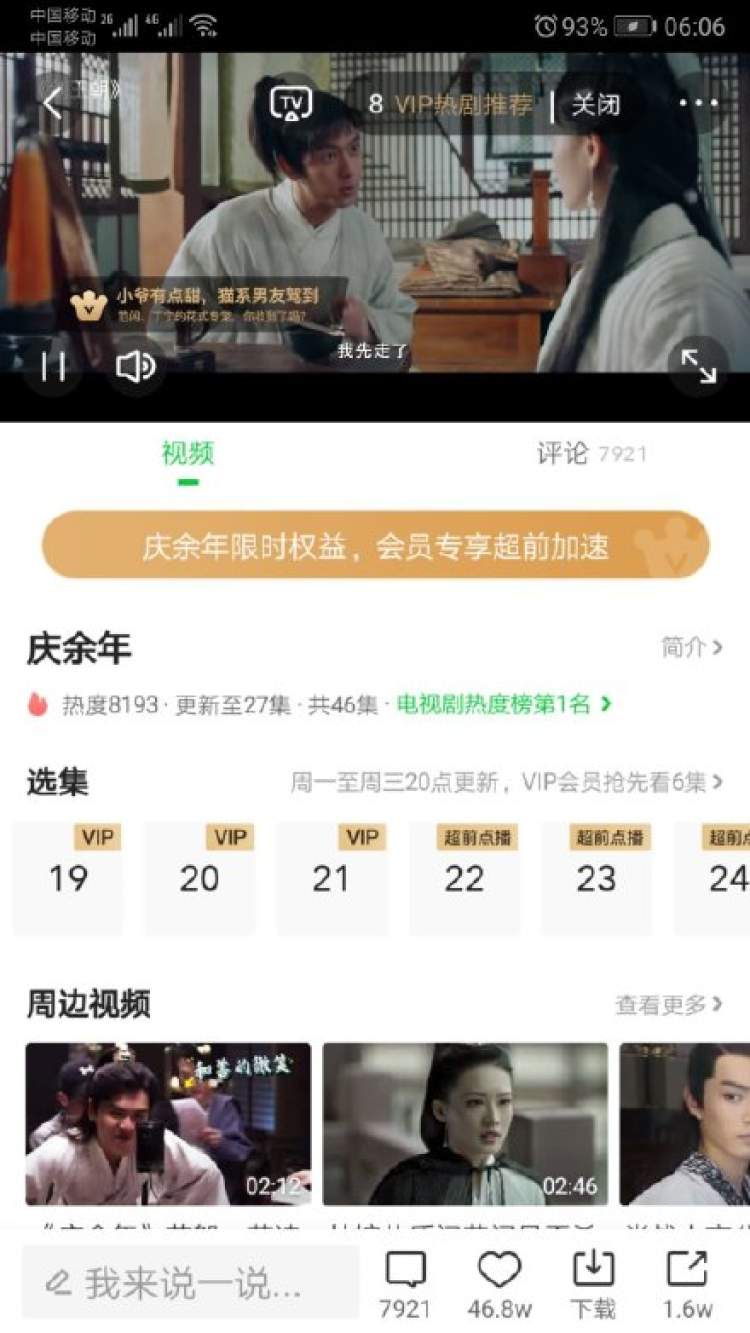
Task: Play episode 21
Action: click(x=331, y=878)
